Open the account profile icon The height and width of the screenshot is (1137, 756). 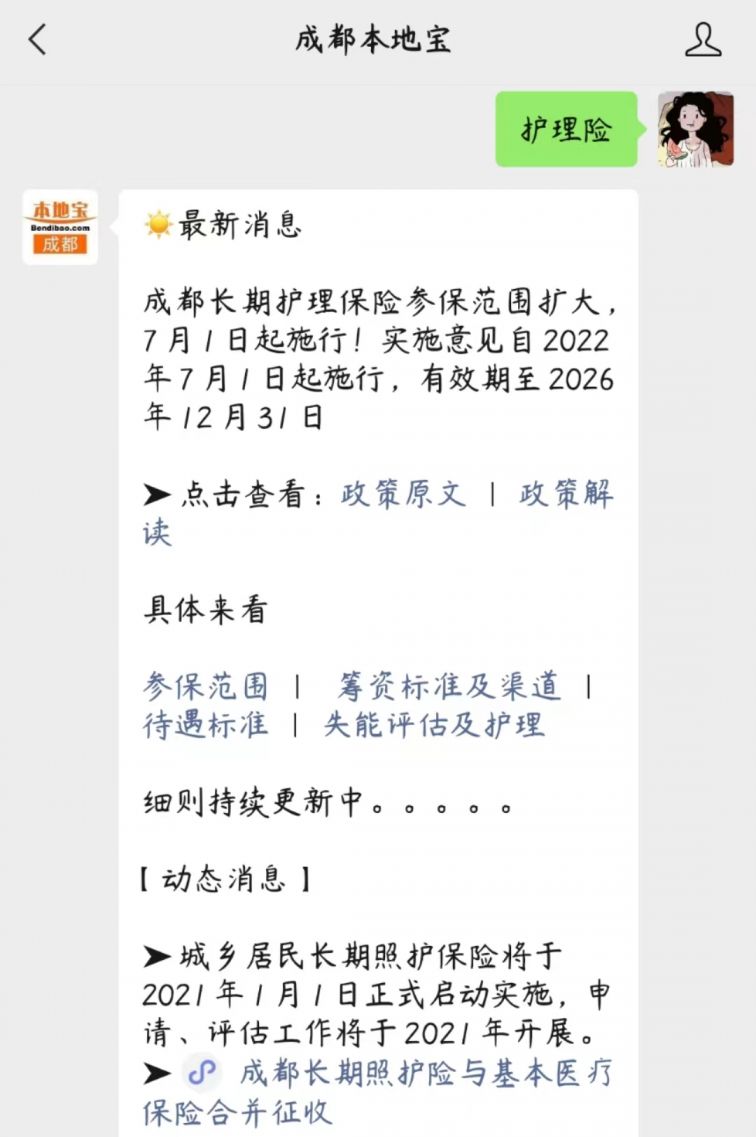pos(703,40)
